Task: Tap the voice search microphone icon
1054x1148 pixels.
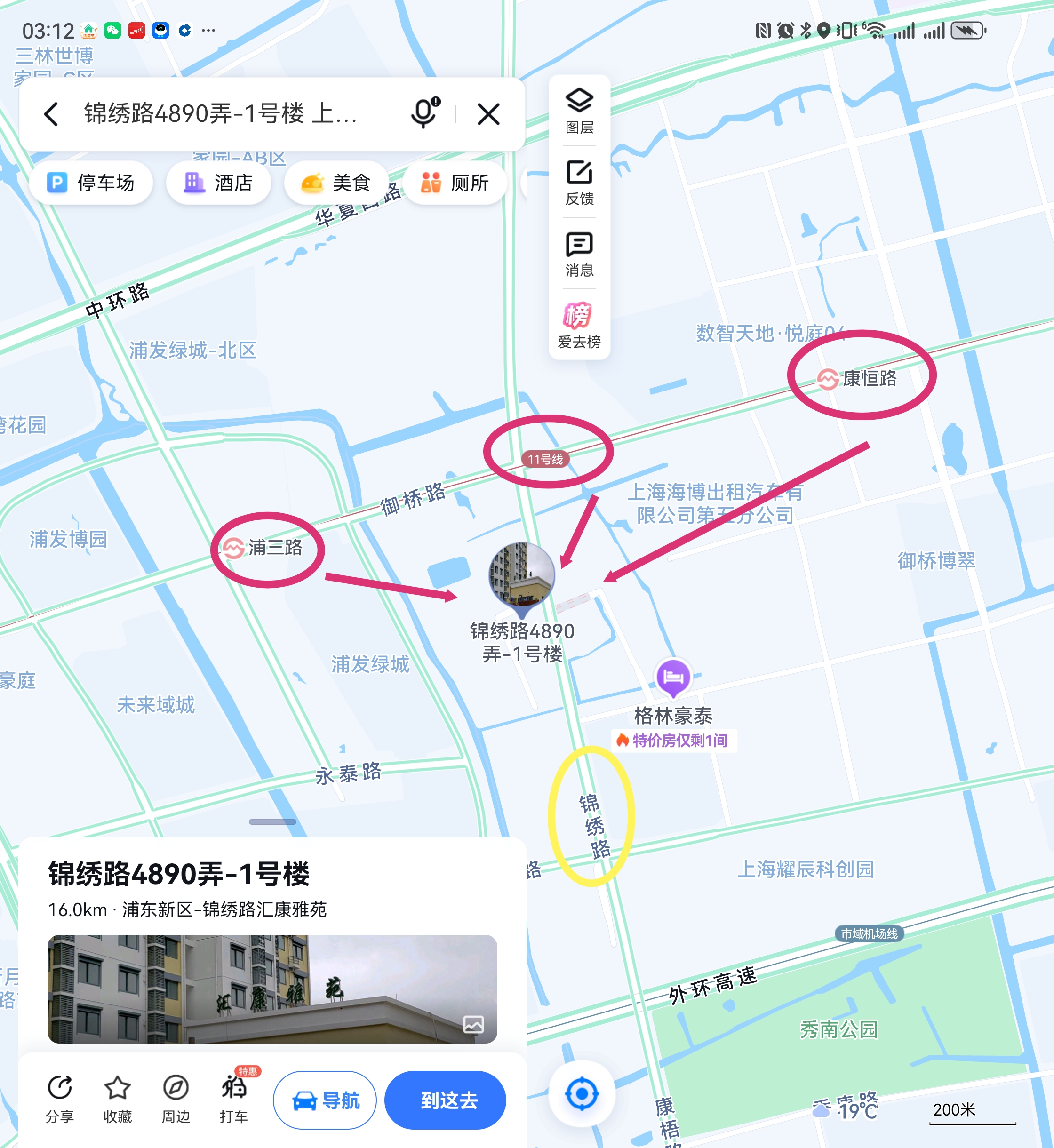Action: (x=423, y=113)
